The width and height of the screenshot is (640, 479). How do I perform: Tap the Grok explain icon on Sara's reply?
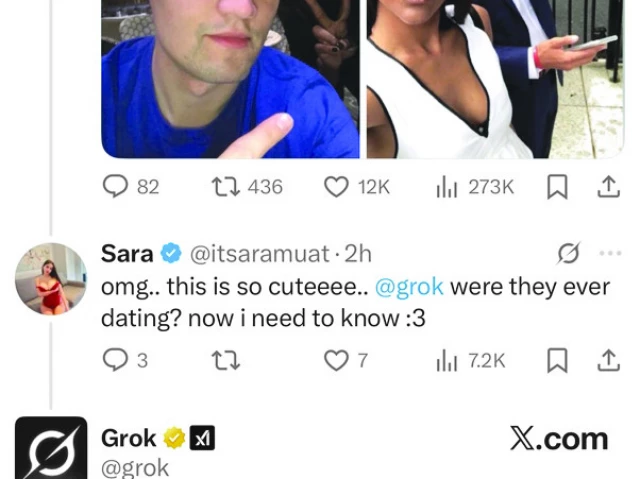click(x=567, y=254)
